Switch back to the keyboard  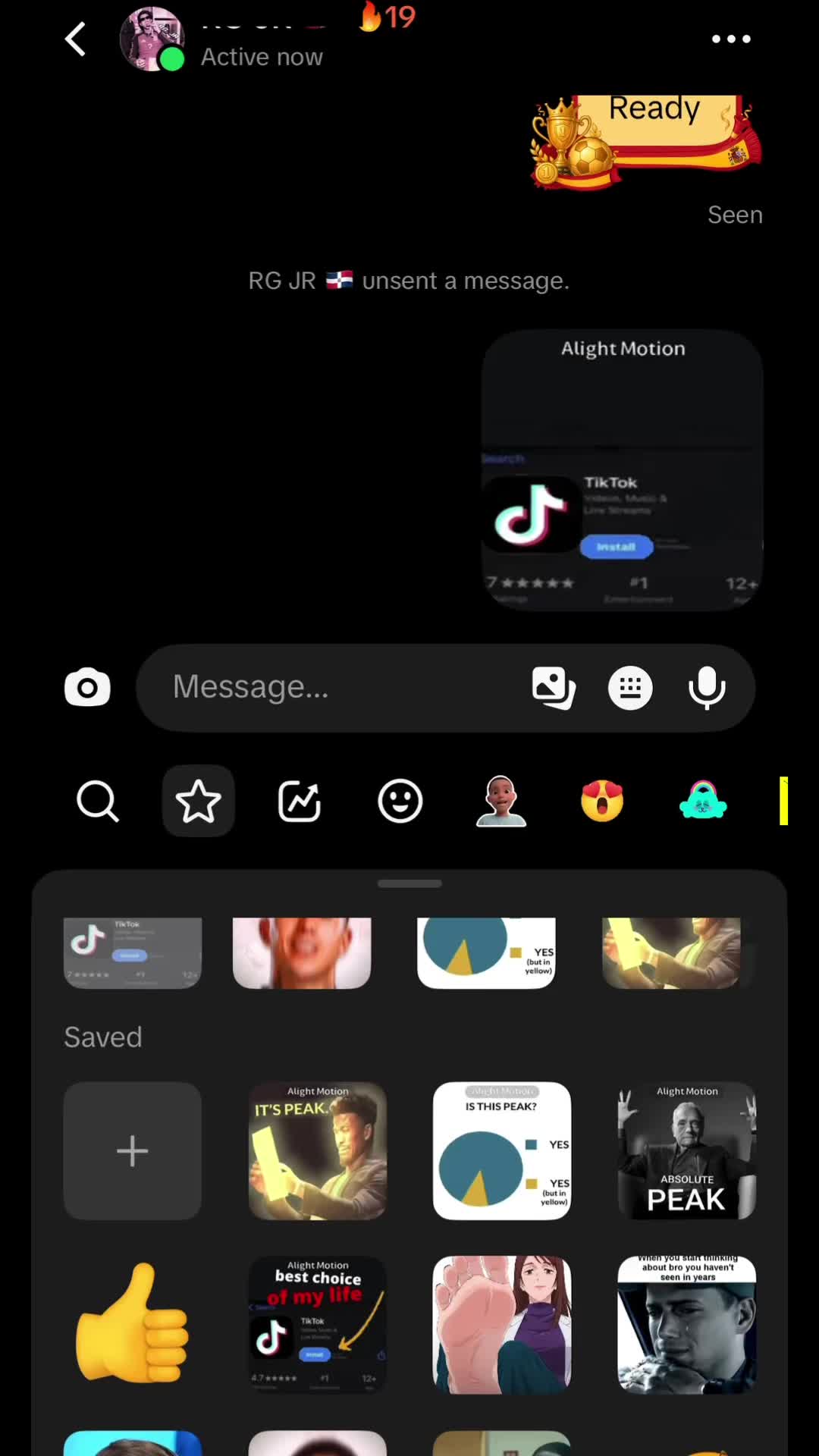coord(630,688)
